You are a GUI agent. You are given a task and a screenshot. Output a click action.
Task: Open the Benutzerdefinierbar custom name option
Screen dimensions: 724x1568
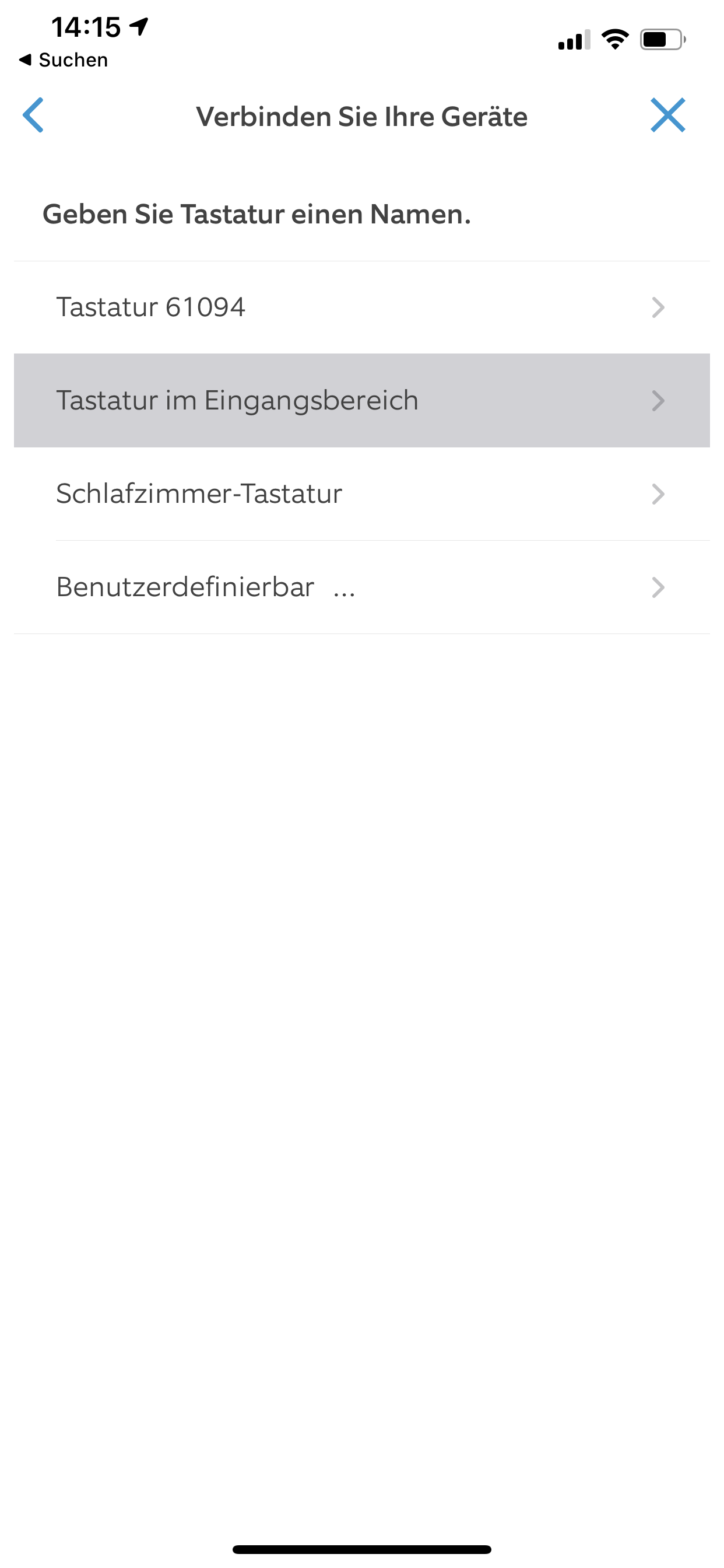(361, 587)
